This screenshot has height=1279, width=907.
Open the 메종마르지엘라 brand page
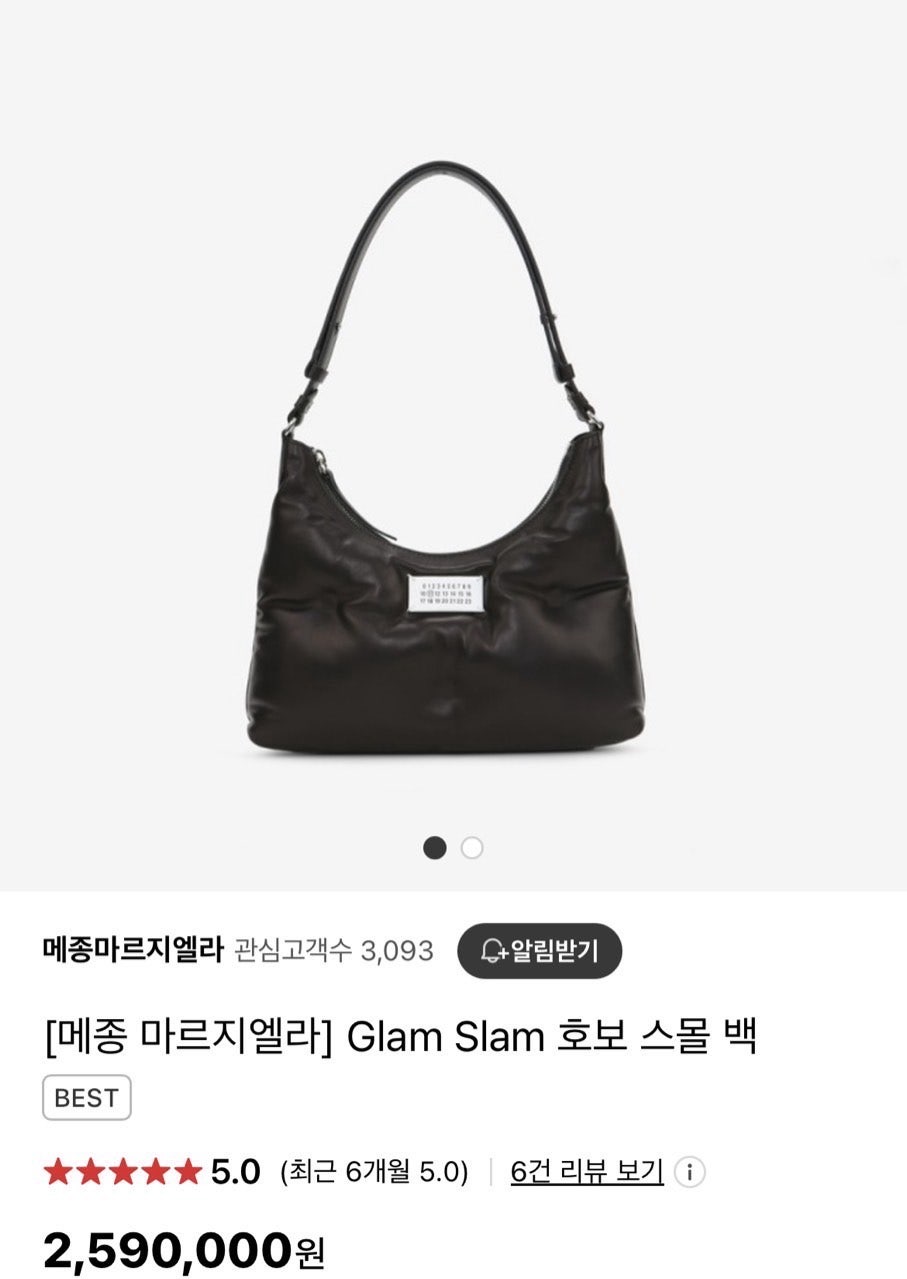(132, 950)
